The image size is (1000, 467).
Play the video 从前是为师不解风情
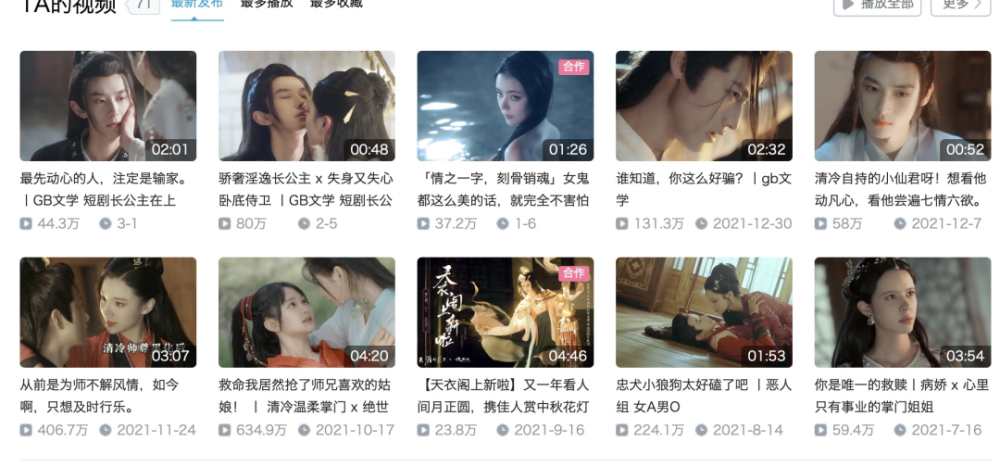pyautogui.click(x=108, y=313)
